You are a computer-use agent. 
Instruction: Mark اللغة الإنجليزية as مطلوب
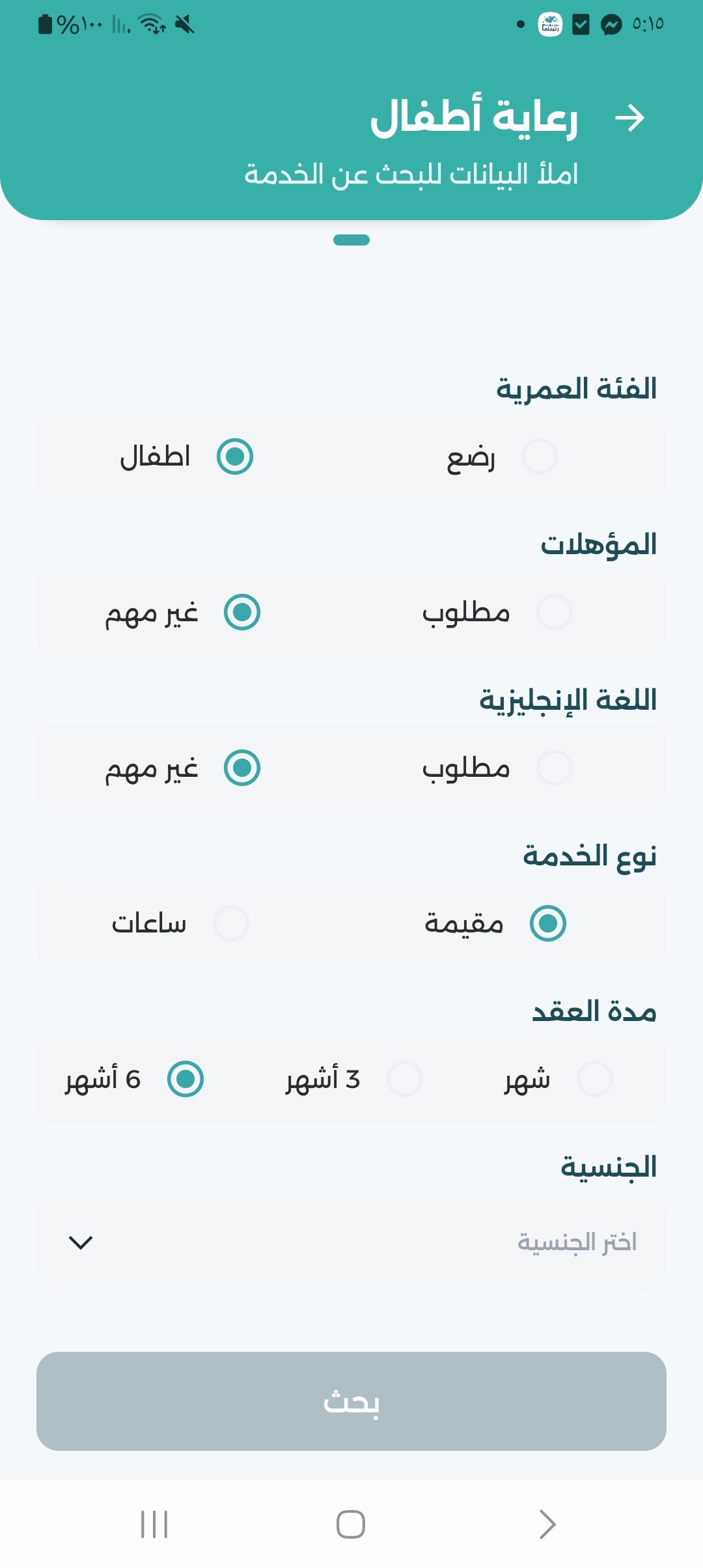555,768
